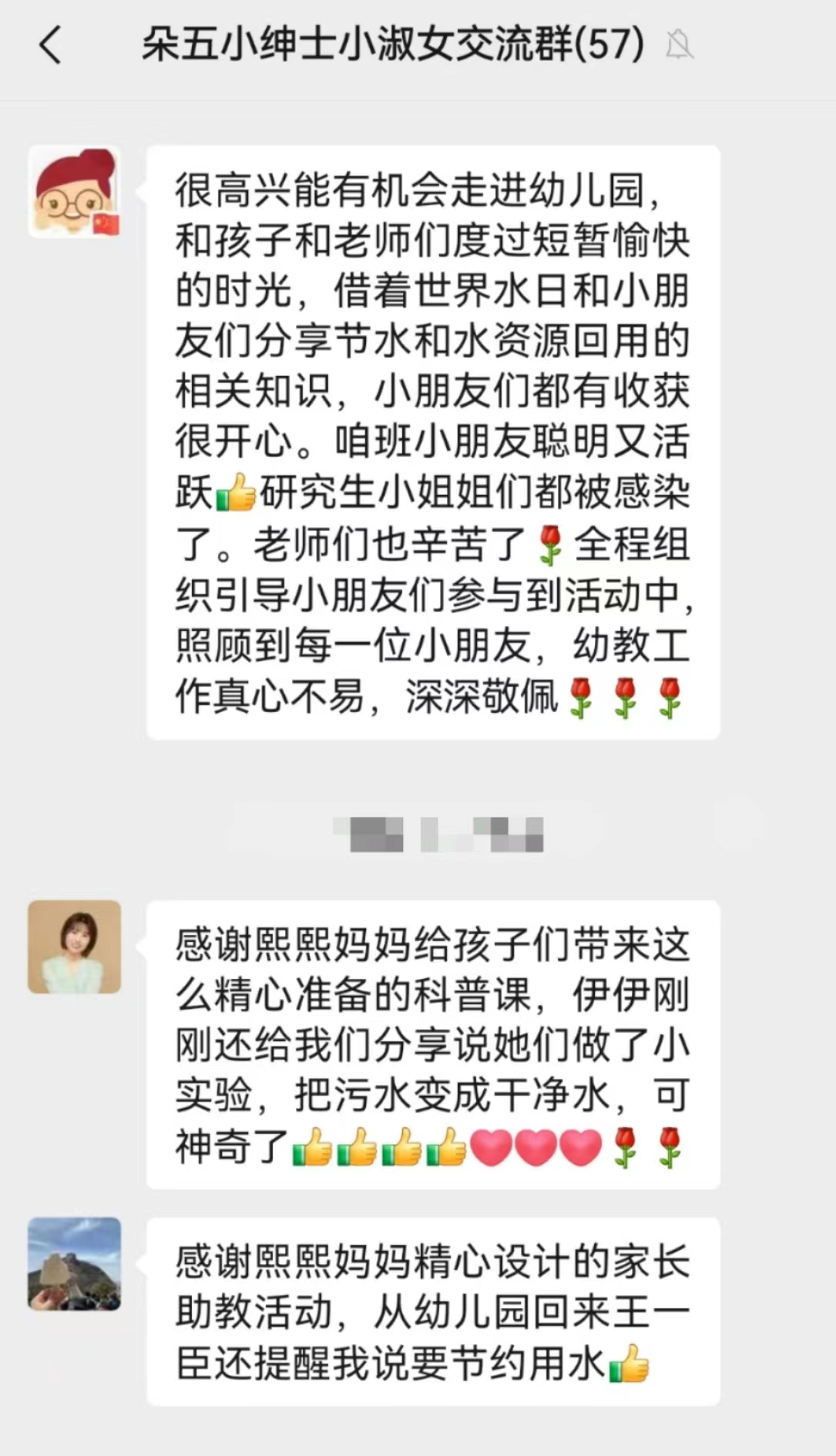View the profile of the sender thanking 熙熙妈妈 for 科普课
The width and height of the screenshot is (836, 1456).
click(x=75, y=947)
